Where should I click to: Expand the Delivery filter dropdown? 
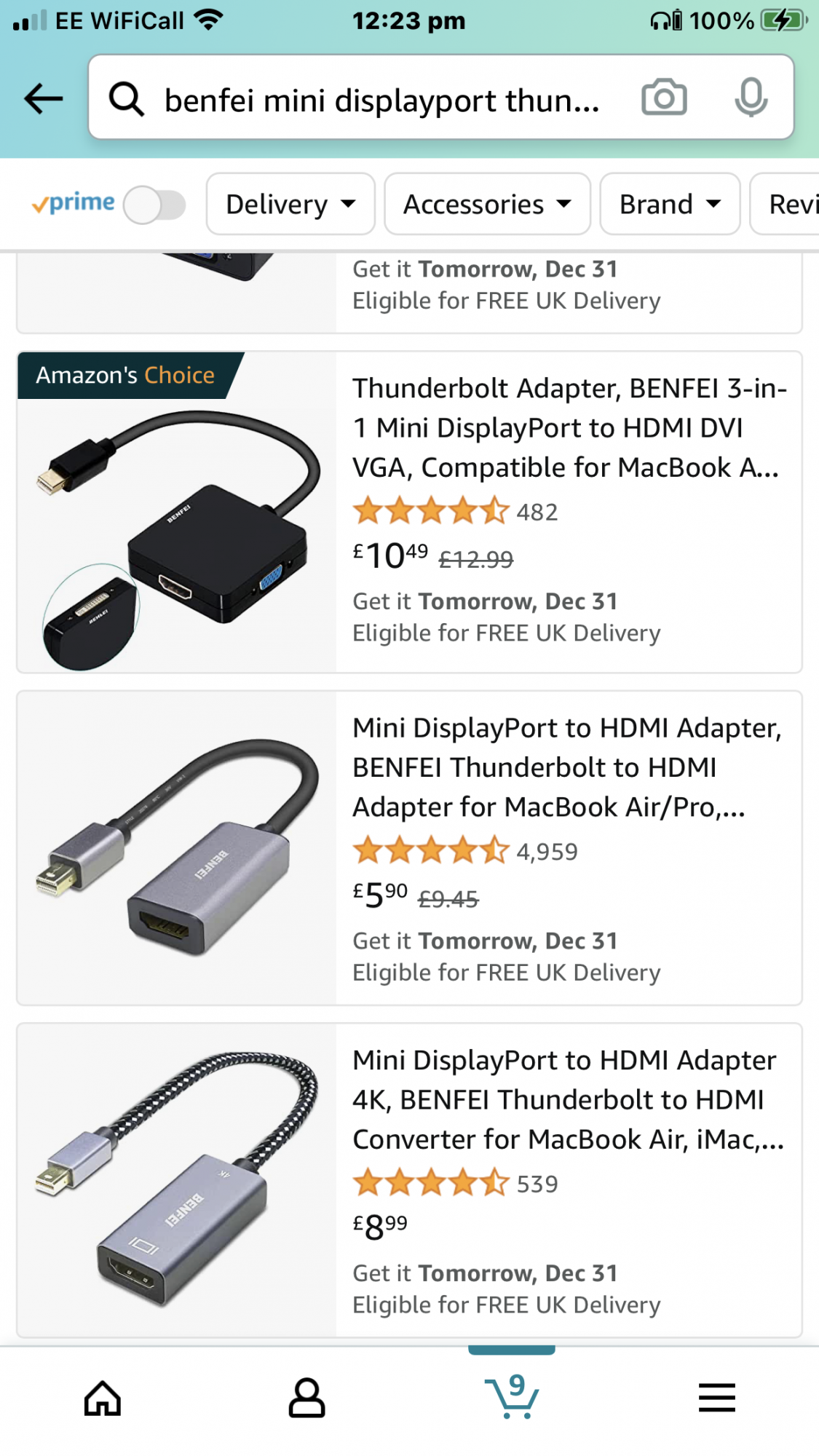pos(290,205)
